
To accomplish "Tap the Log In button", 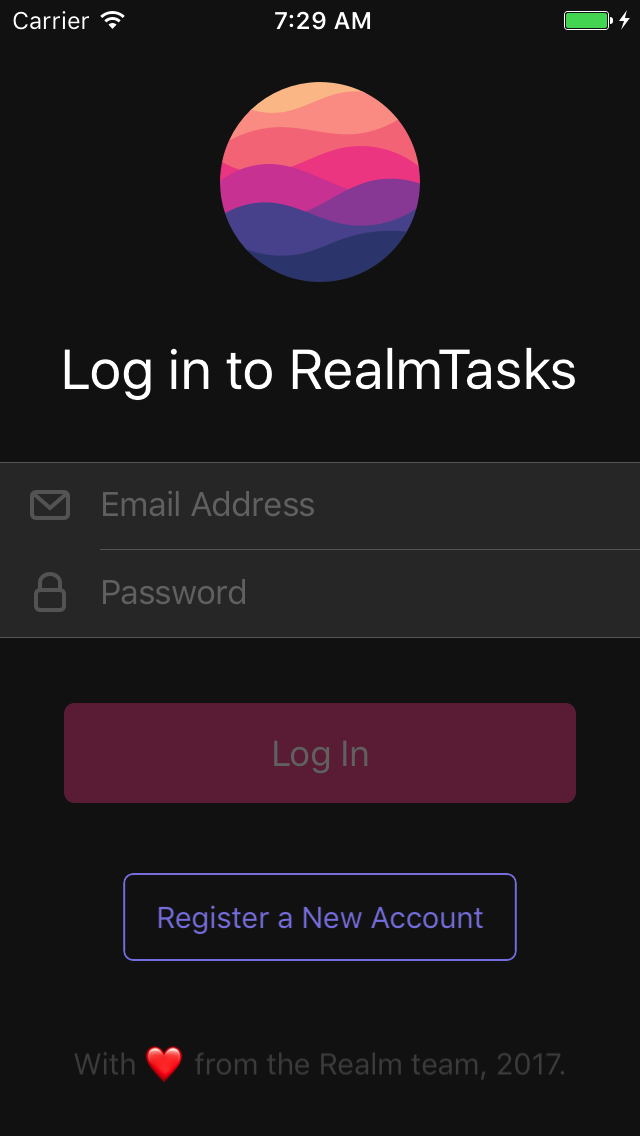I will pyautogui.click(x=320, y=753).
